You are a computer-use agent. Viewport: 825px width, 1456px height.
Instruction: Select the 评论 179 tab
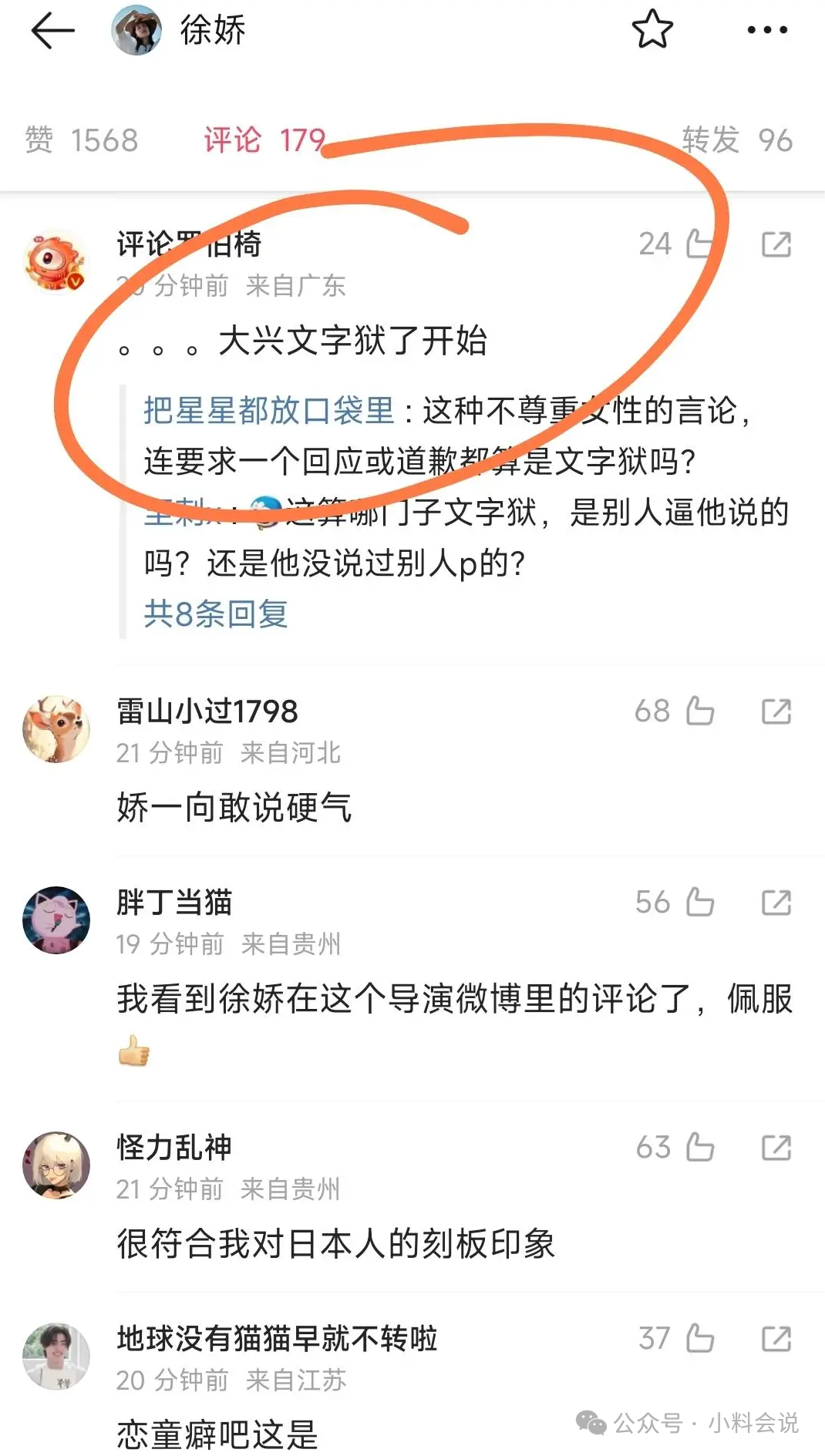point(264,140)
